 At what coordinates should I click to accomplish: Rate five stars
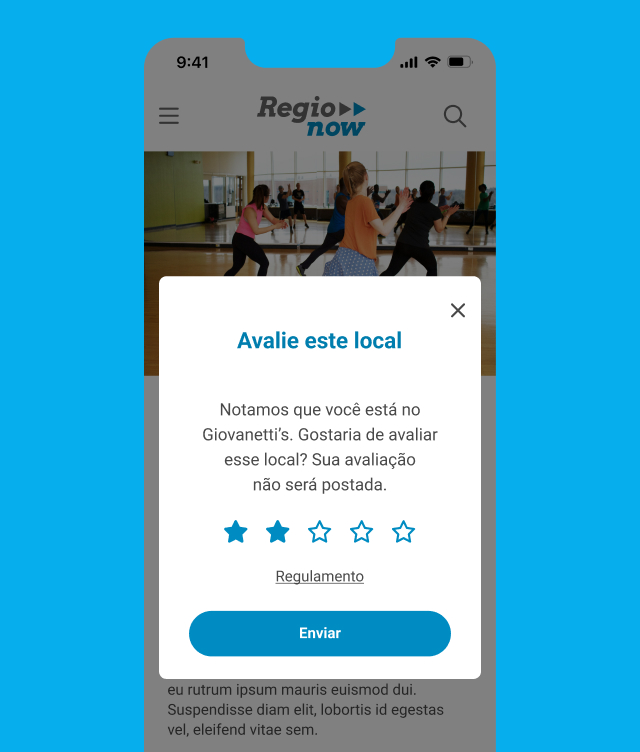coord(404,532)
